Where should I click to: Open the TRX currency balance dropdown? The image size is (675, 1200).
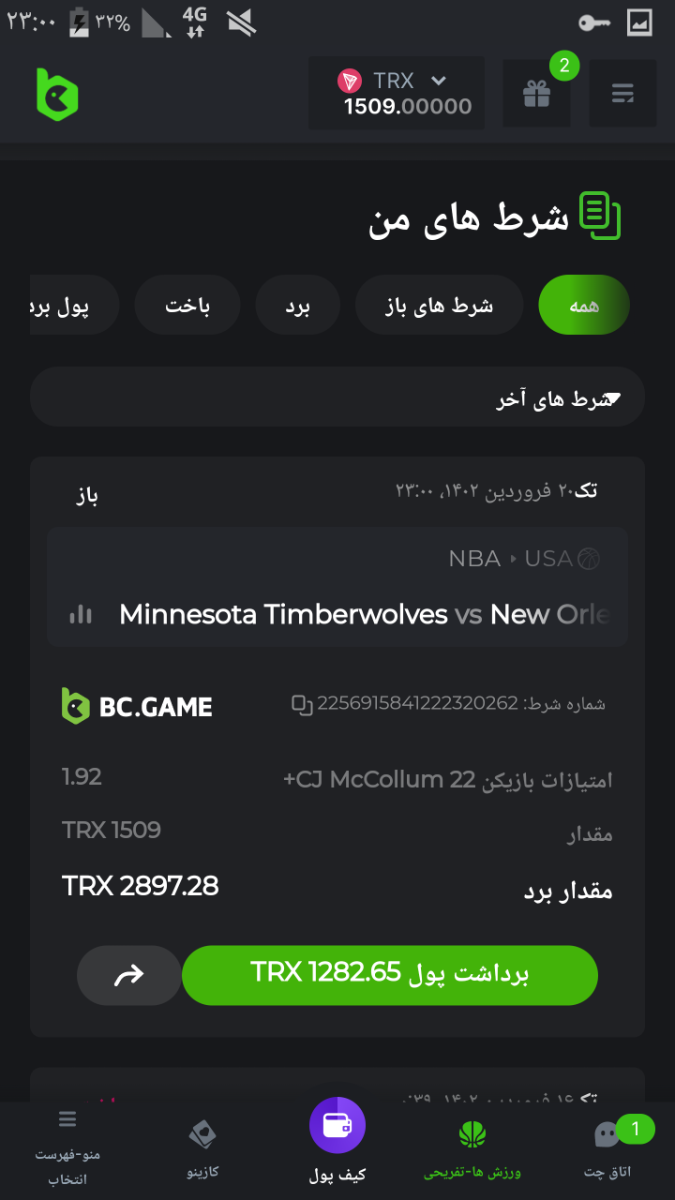(x=396, y=94)
